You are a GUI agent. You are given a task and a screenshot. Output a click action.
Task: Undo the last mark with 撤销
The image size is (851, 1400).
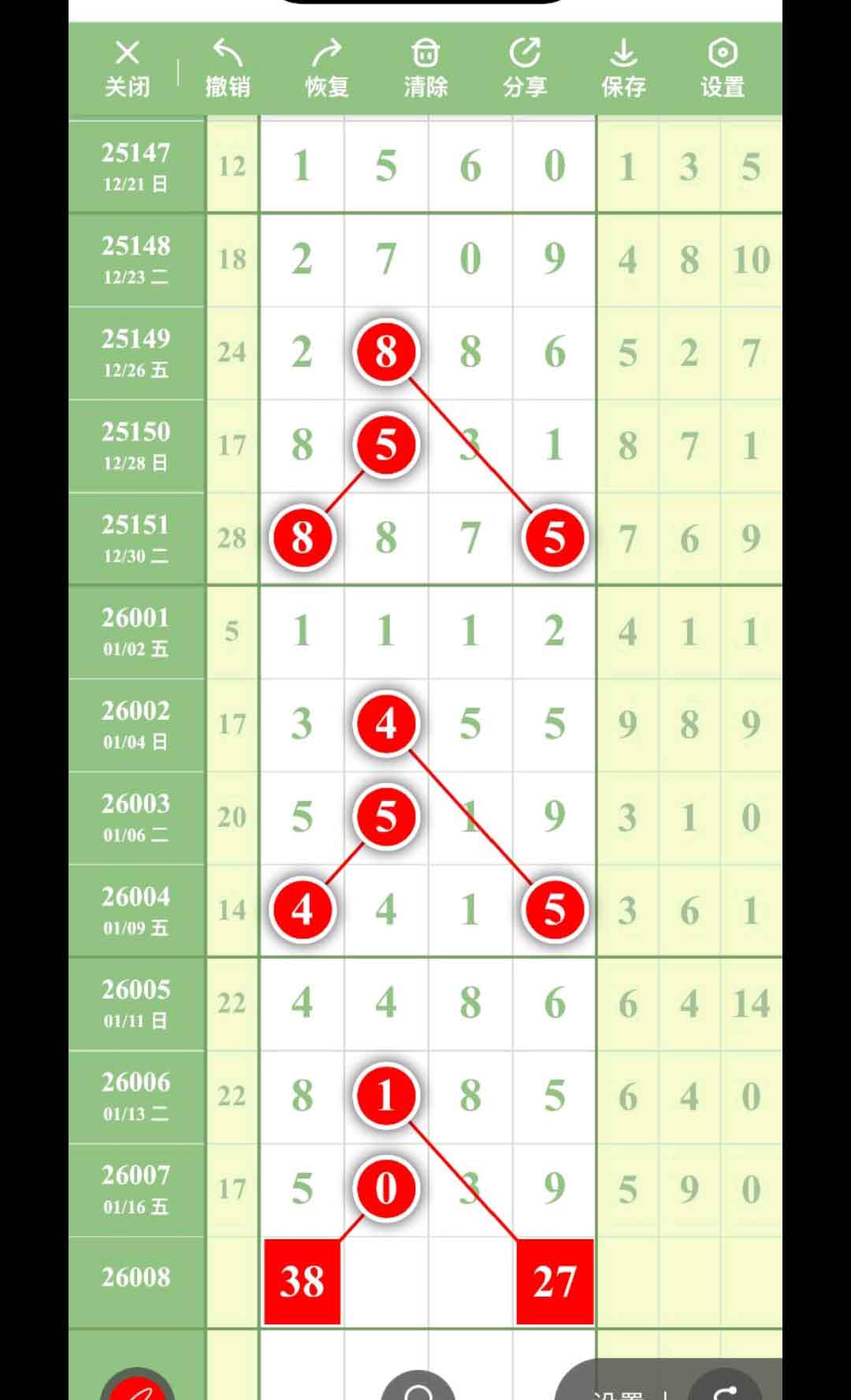[x=228, y=69]
